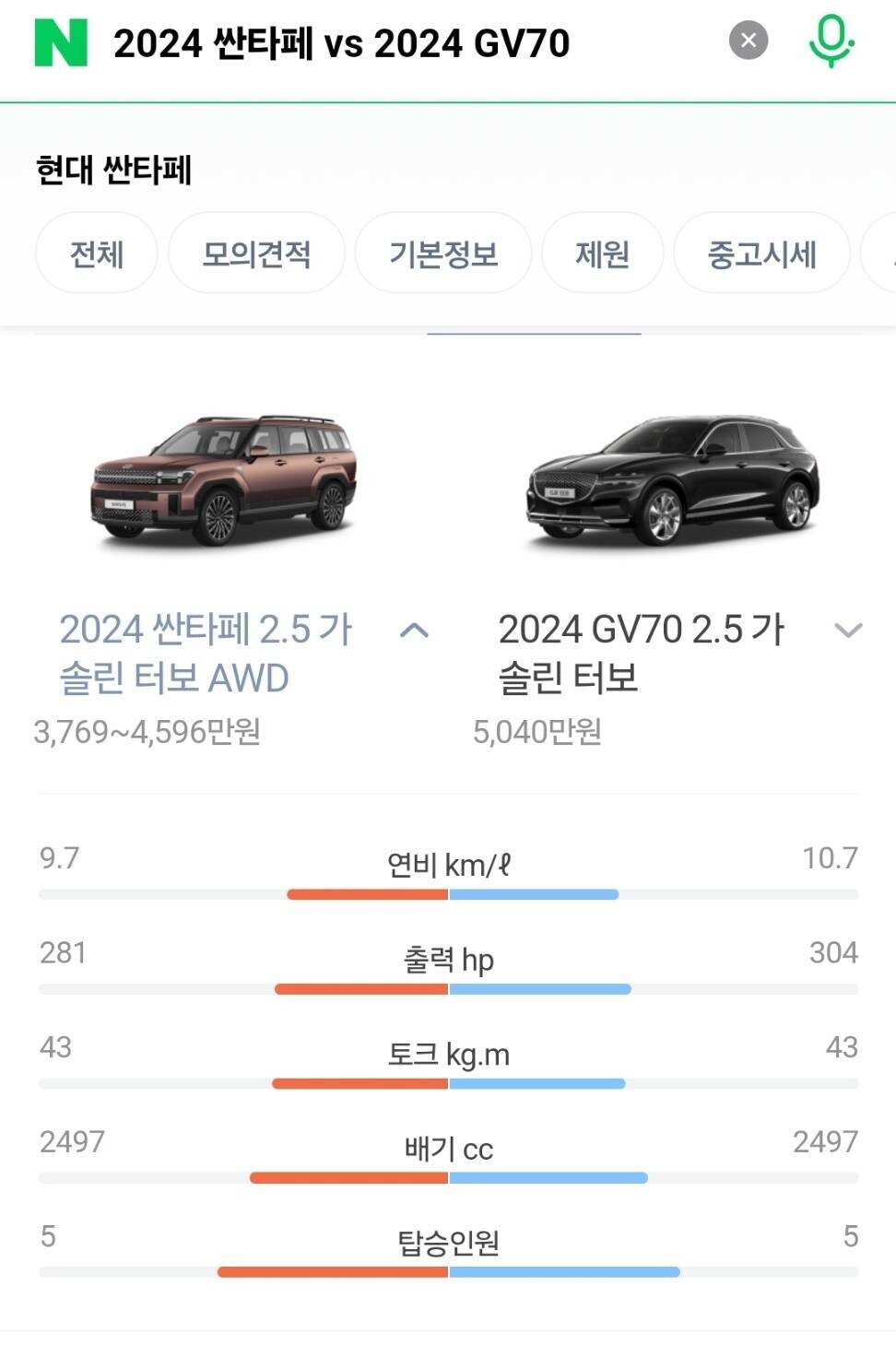Check the 중고시세 filter chip

pos(760,254)
